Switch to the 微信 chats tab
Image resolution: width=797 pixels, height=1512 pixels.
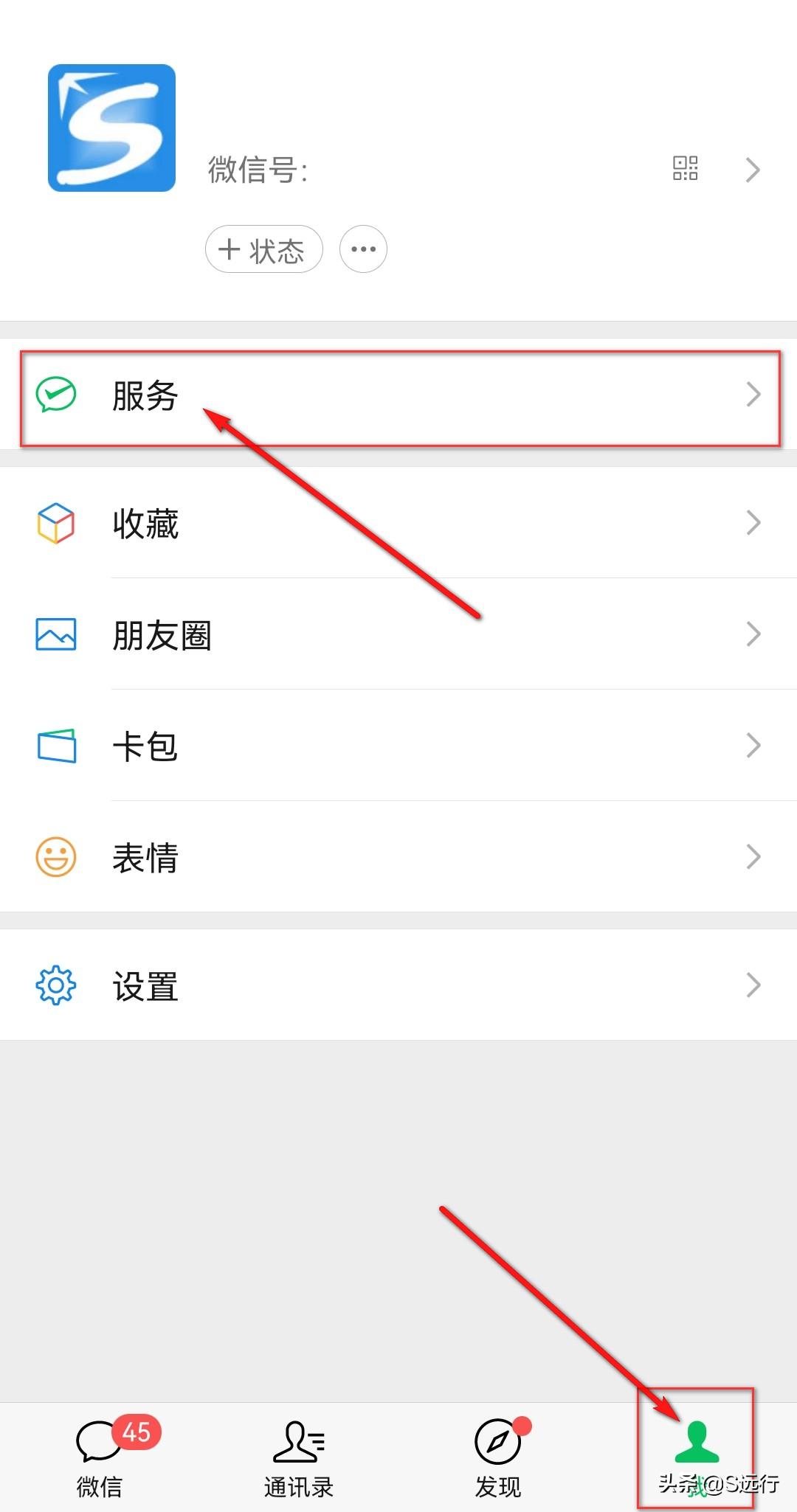pos(100,1457)
